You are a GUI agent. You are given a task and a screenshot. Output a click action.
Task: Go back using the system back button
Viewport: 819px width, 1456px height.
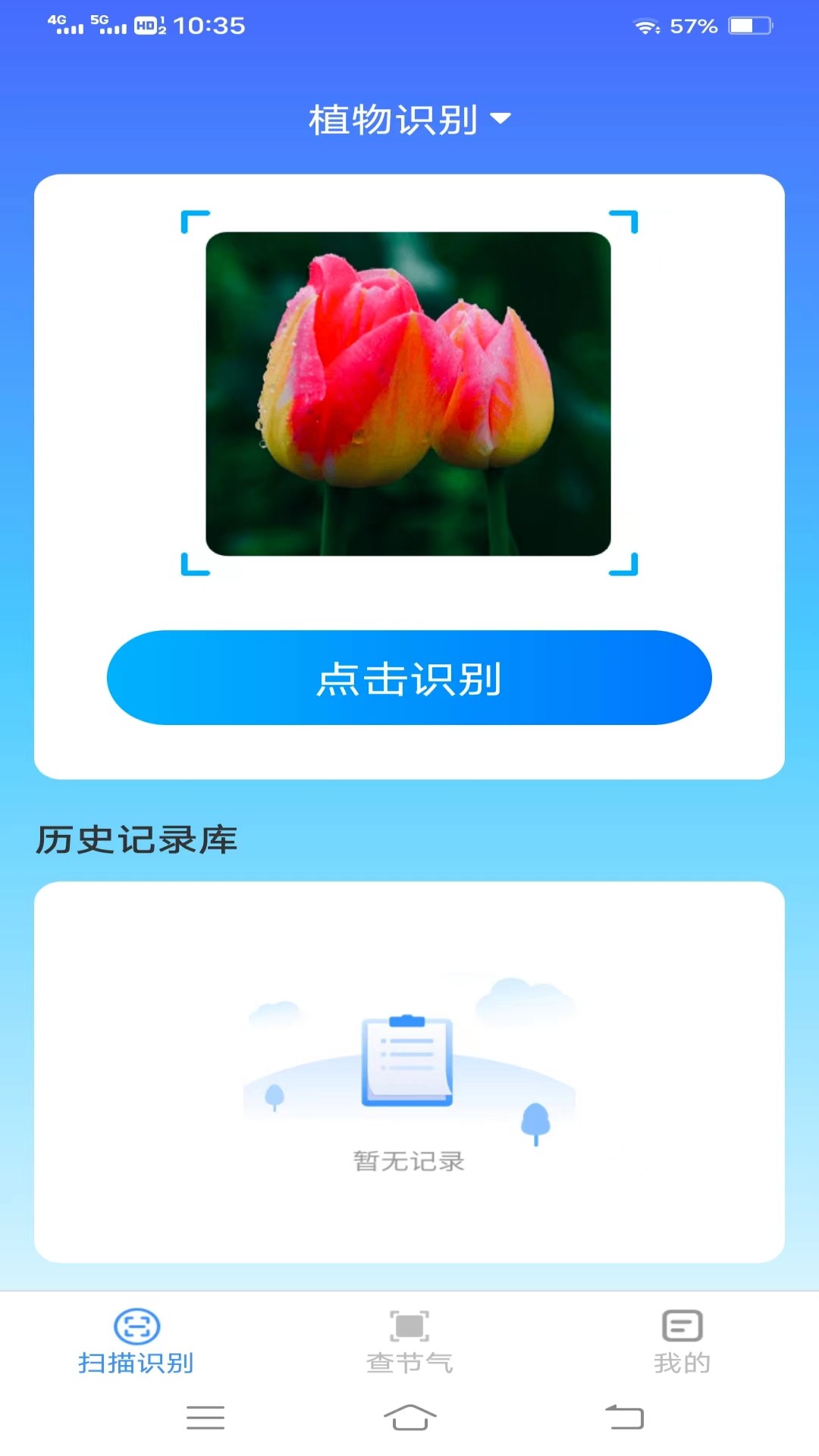[624, 1417]
